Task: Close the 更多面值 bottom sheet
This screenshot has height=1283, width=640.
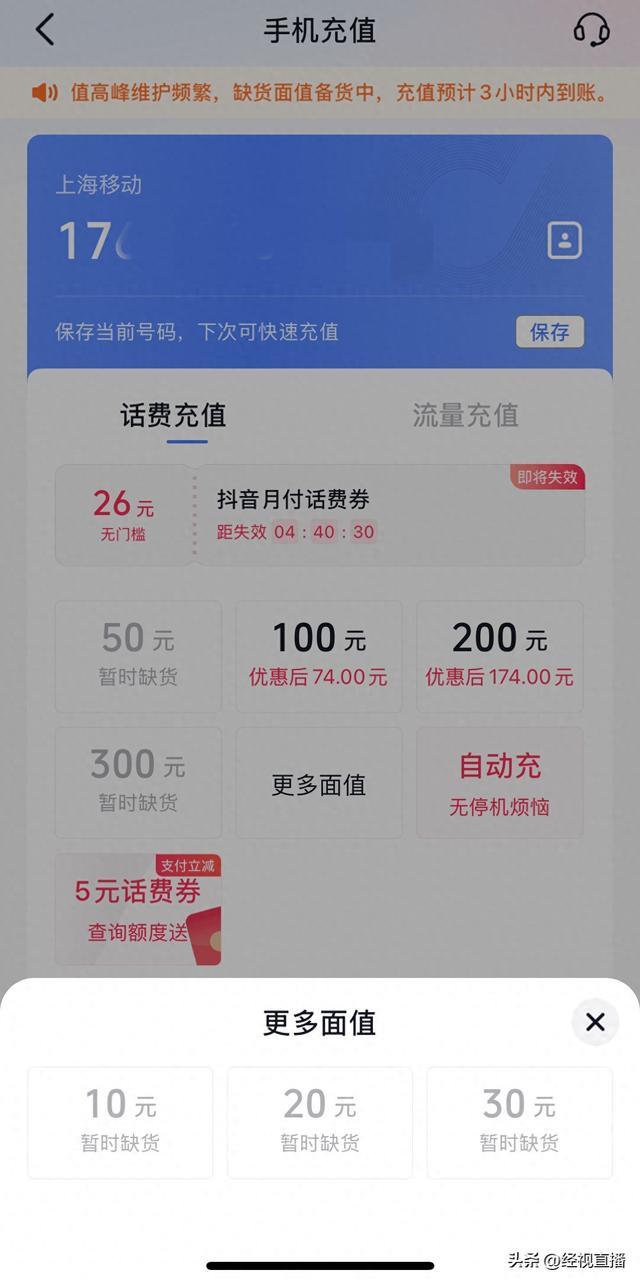Action: click(595, 1022)
